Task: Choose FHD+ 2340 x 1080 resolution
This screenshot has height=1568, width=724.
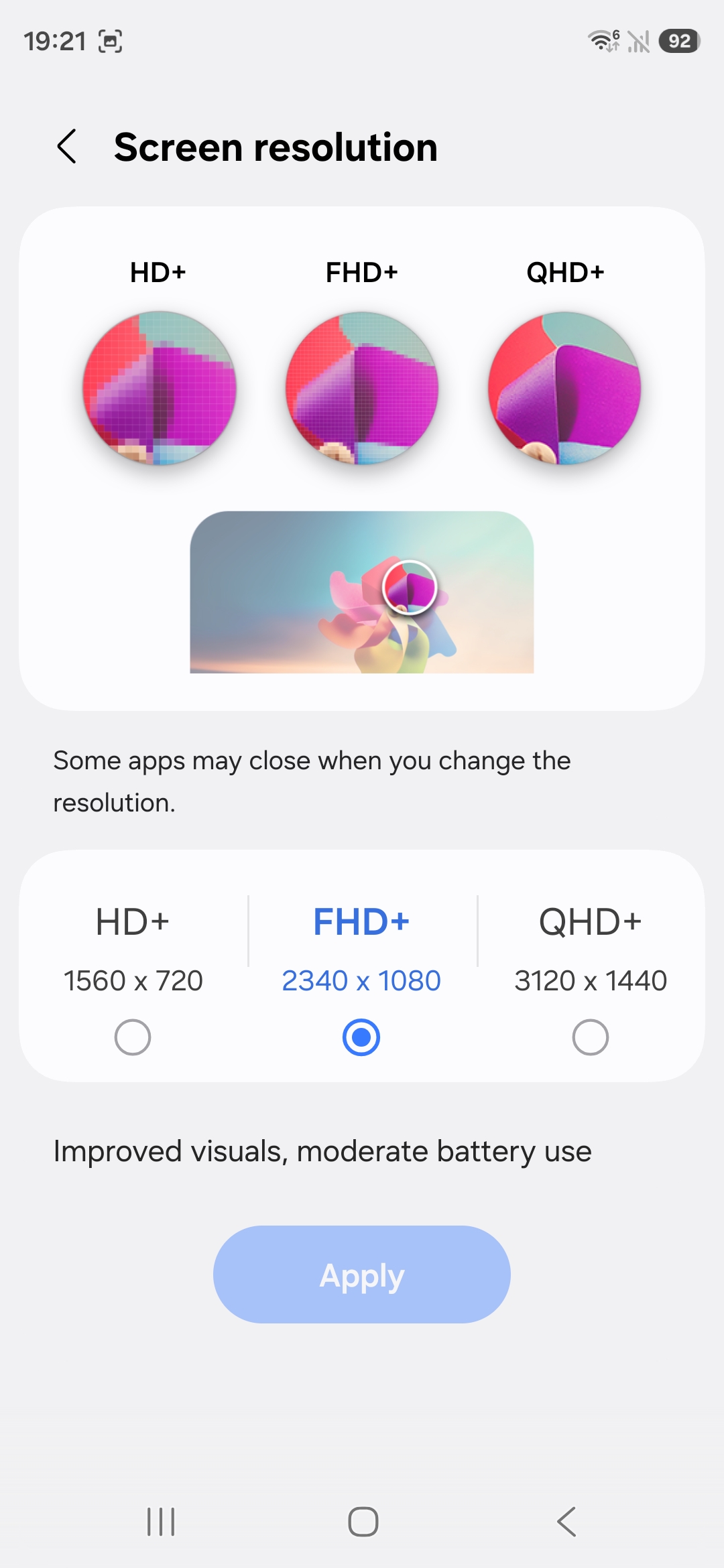Action: (x=361, y=1037)
